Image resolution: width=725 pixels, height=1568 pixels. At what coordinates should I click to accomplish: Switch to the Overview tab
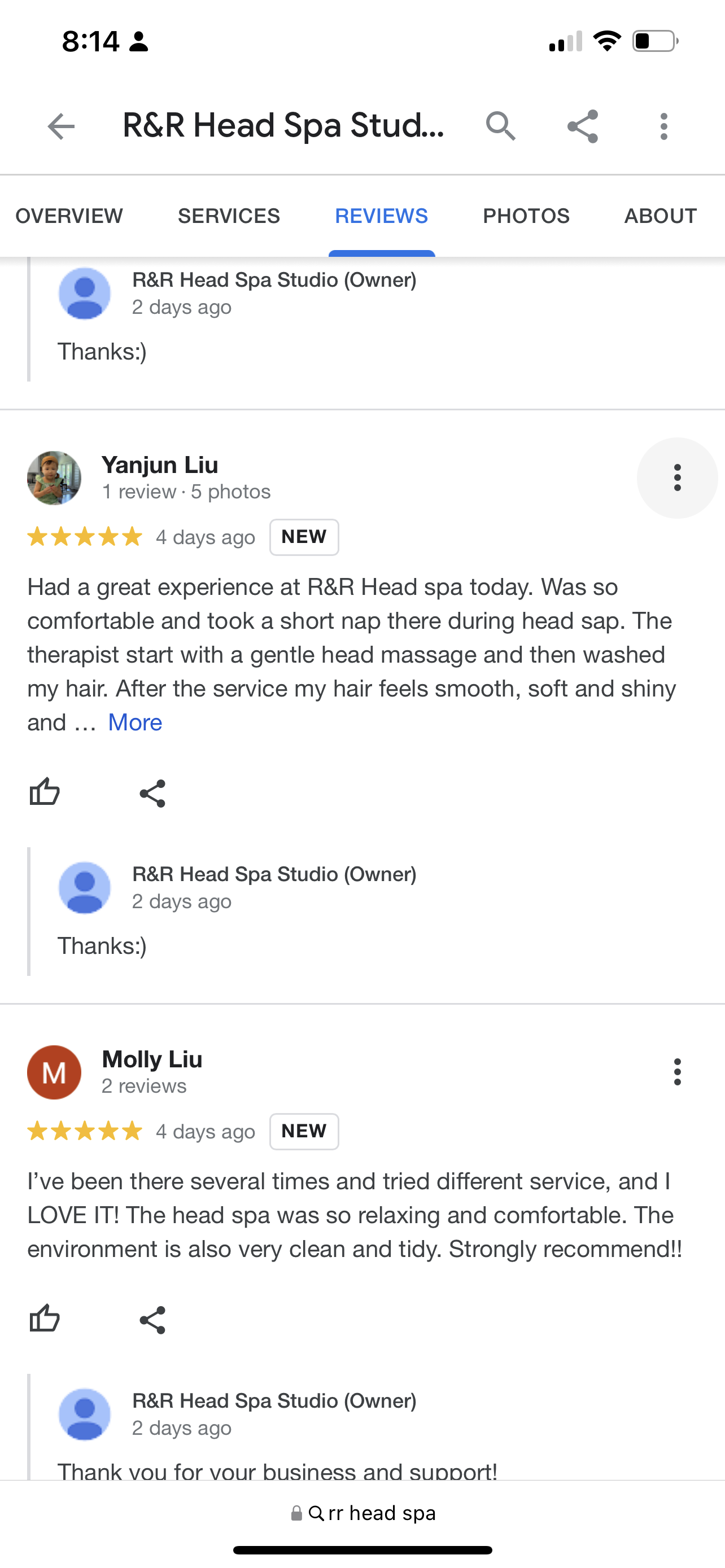click(x=69, y=216)
